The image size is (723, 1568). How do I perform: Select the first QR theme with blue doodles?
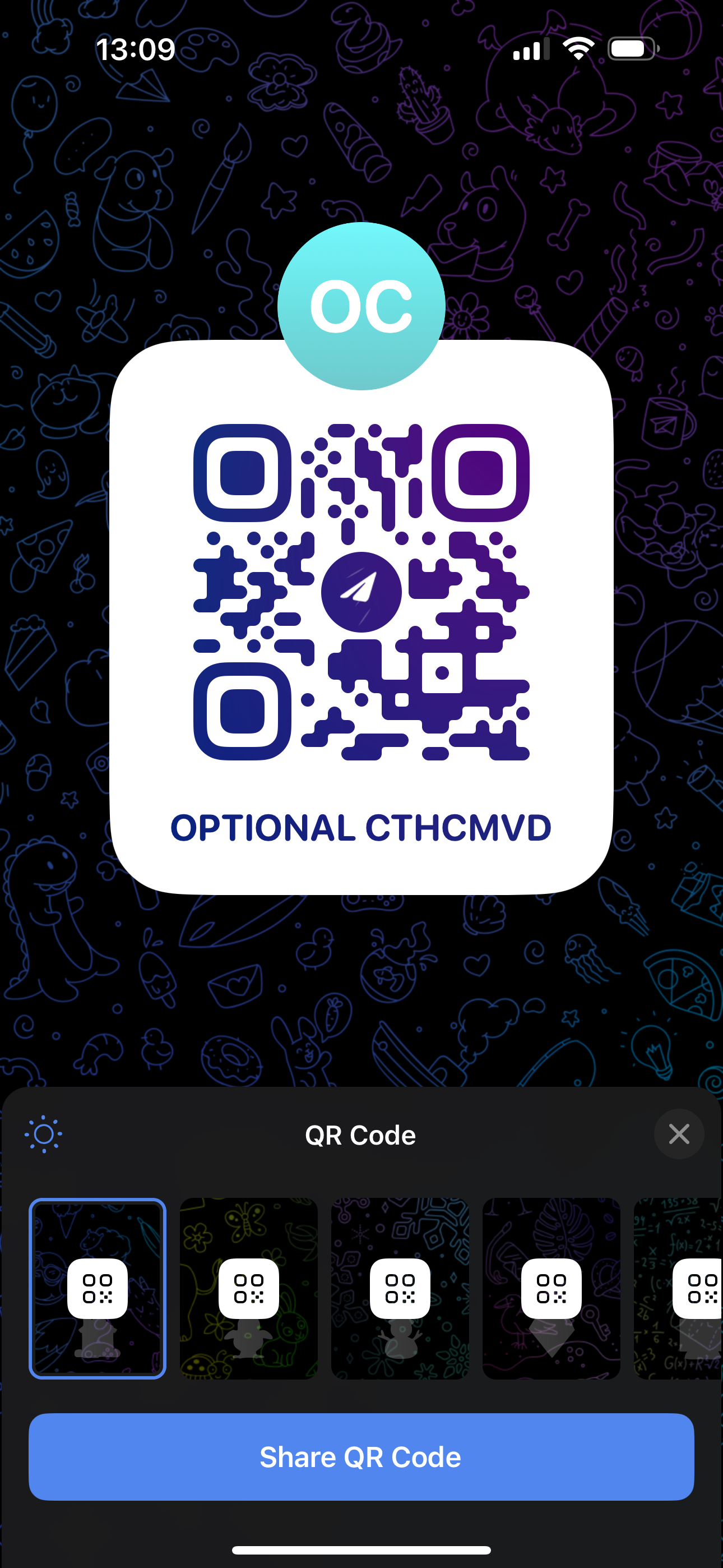[98, 1288]
